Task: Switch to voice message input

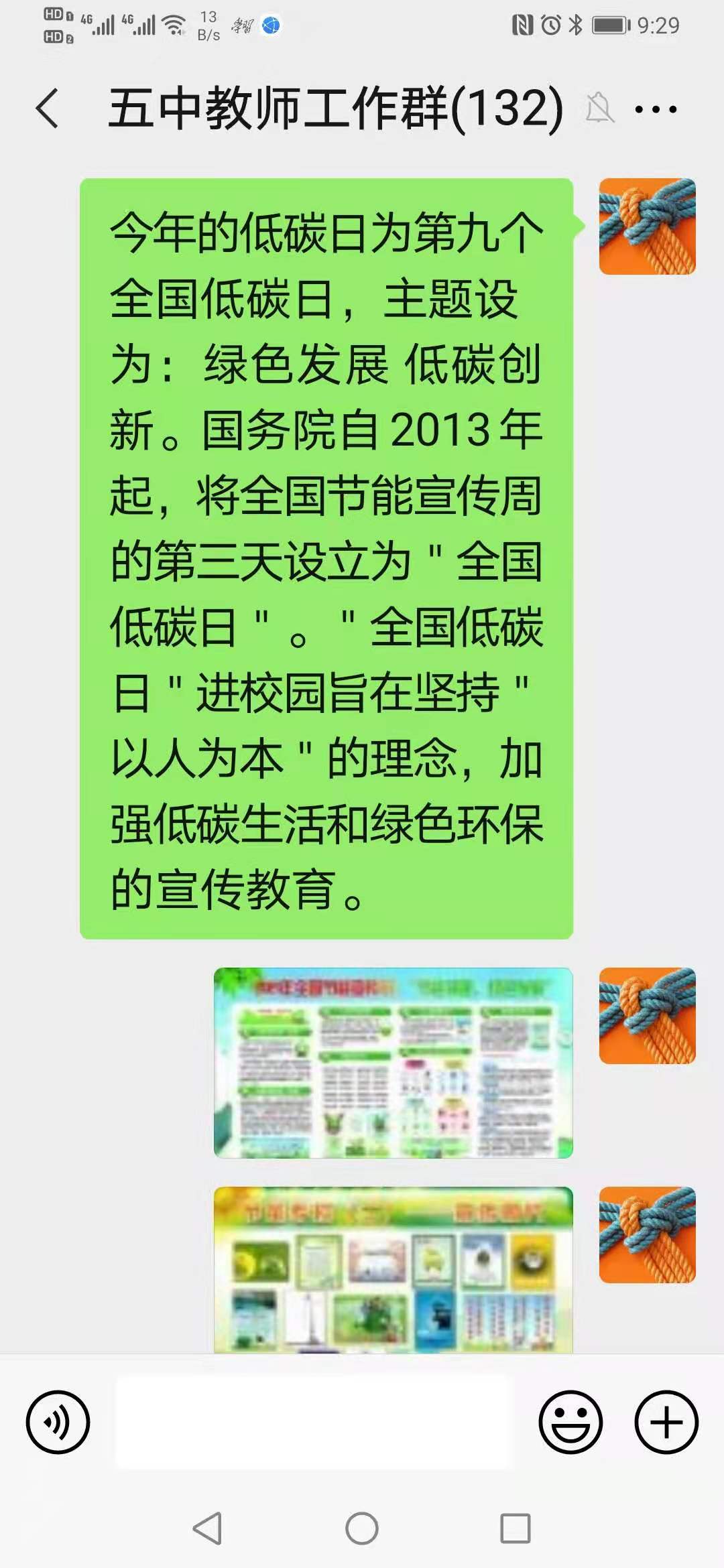Action: pos(58,1422)
